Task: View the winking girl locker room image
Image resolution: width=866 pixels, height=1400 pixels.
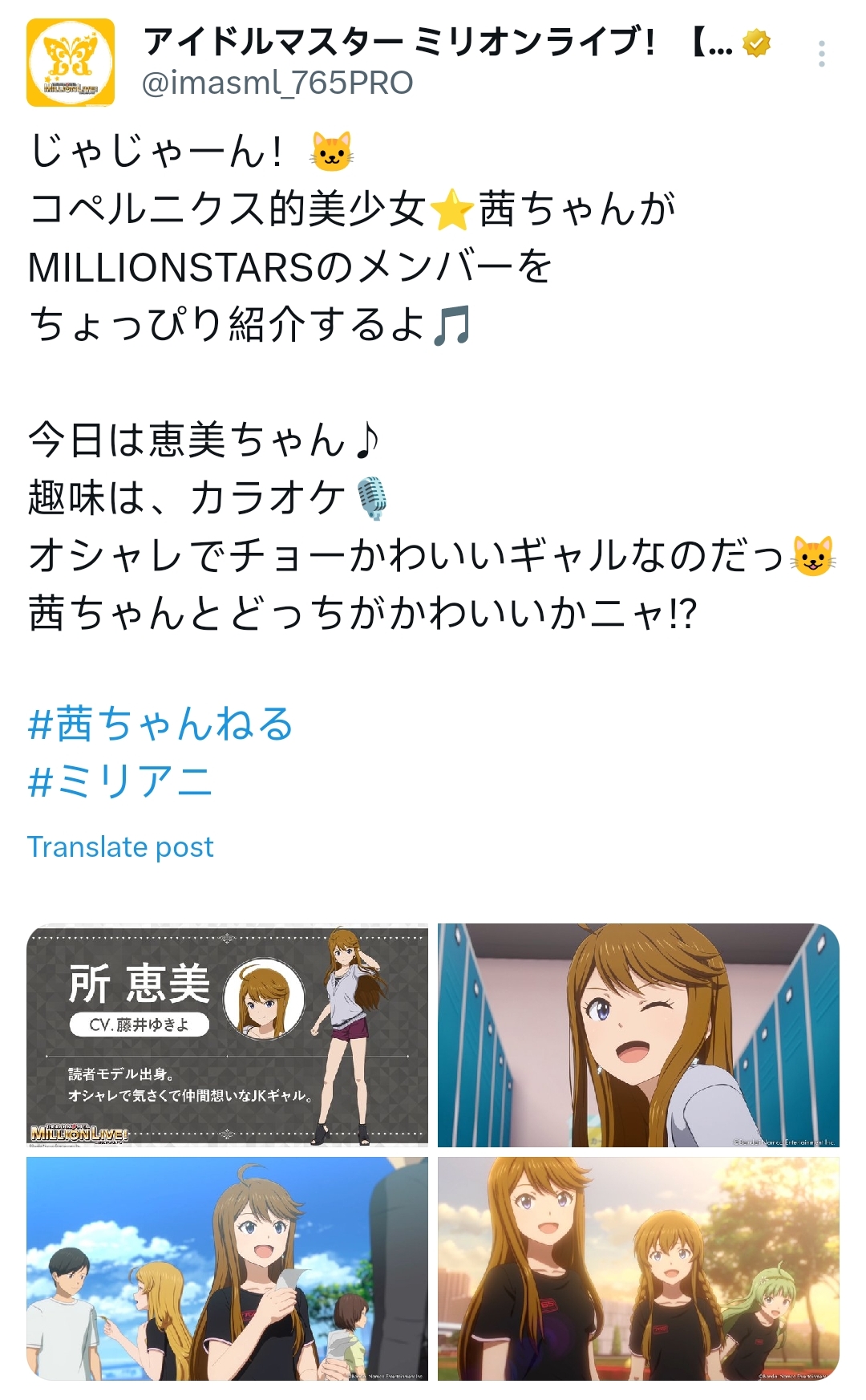Action: click(x=638, y=1035)
